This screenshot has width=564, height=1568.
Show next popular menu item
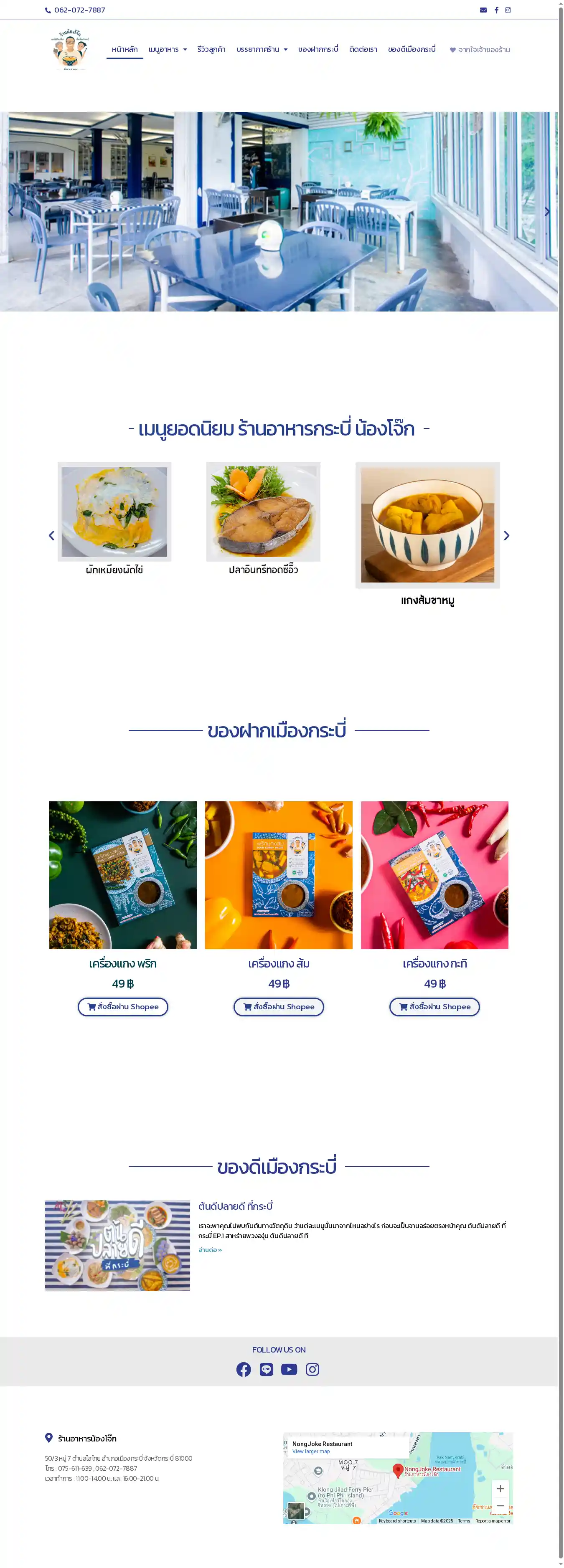point(506,536)
